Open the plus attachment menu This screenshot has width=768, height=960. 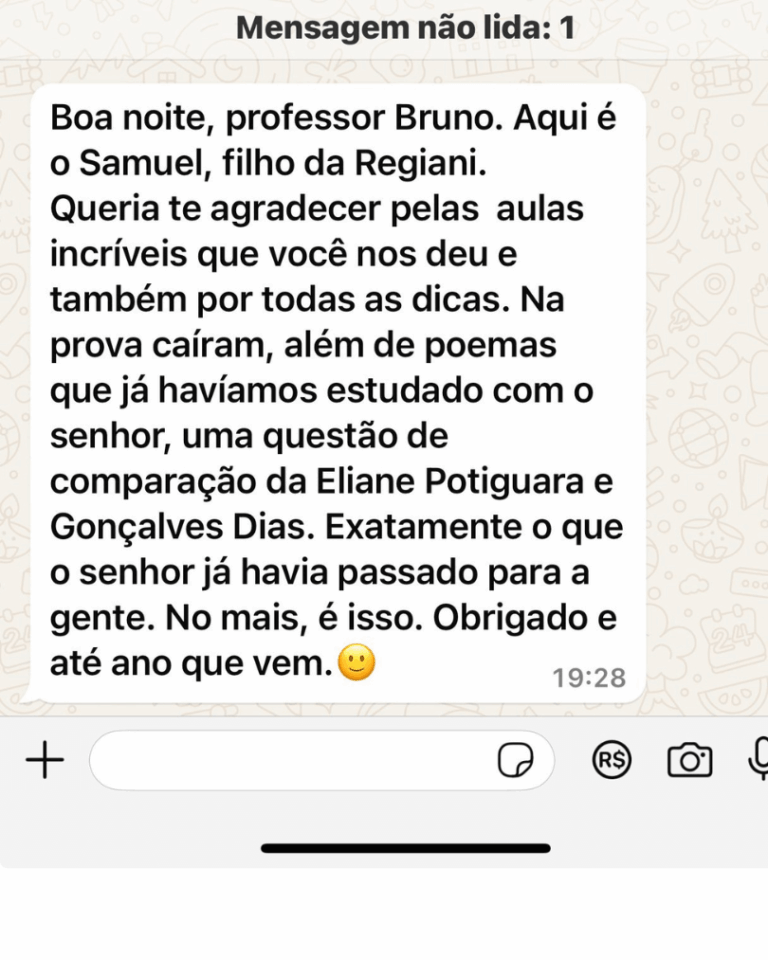[44, 762]
